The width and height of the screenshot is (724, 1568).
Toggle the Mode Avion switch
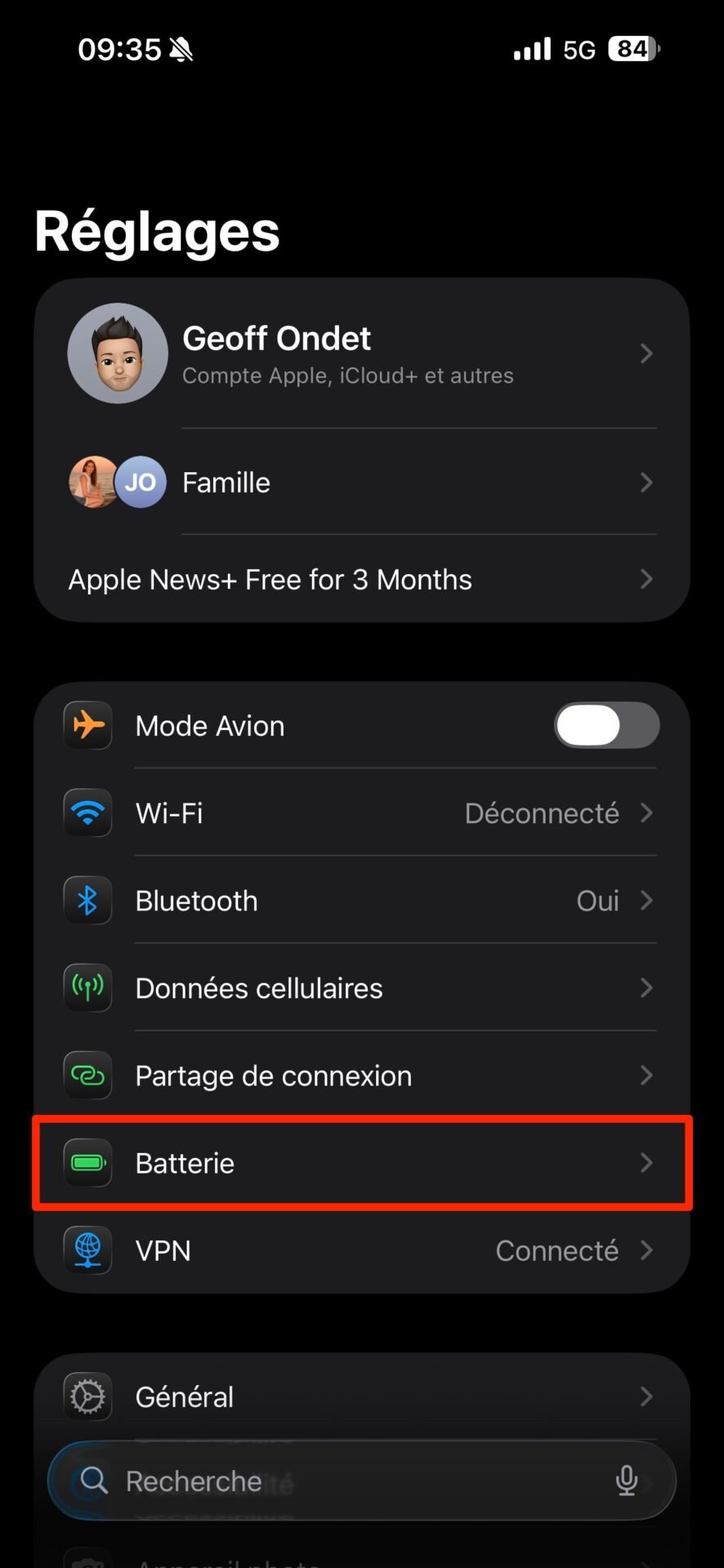coord(606,725)
